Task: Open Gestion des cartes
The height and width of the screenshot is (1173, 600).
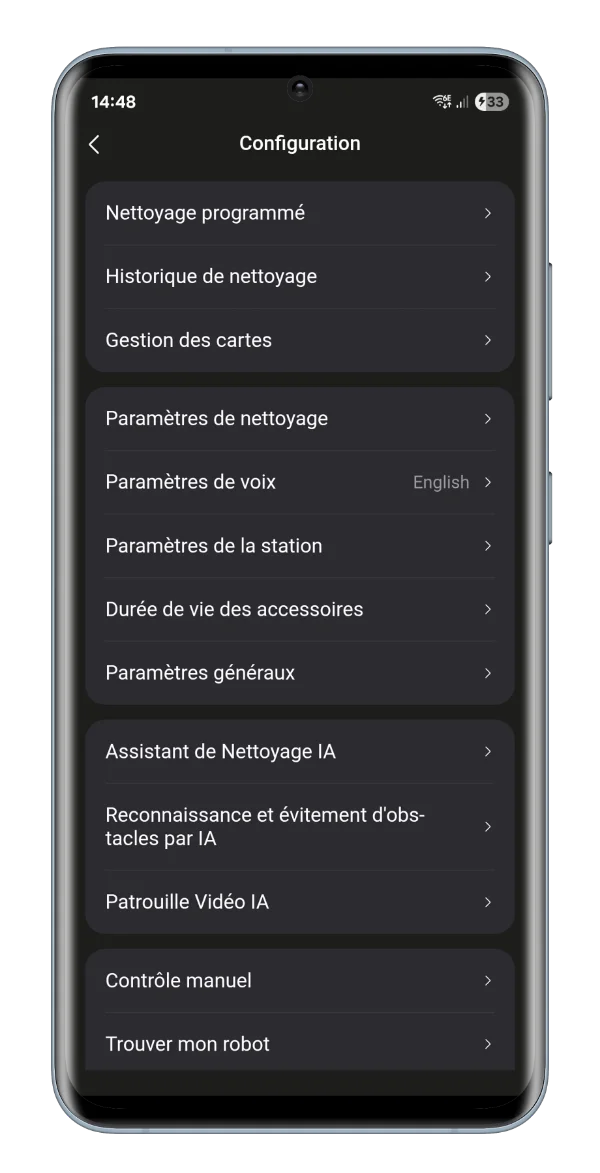Action: click(299, 340)
